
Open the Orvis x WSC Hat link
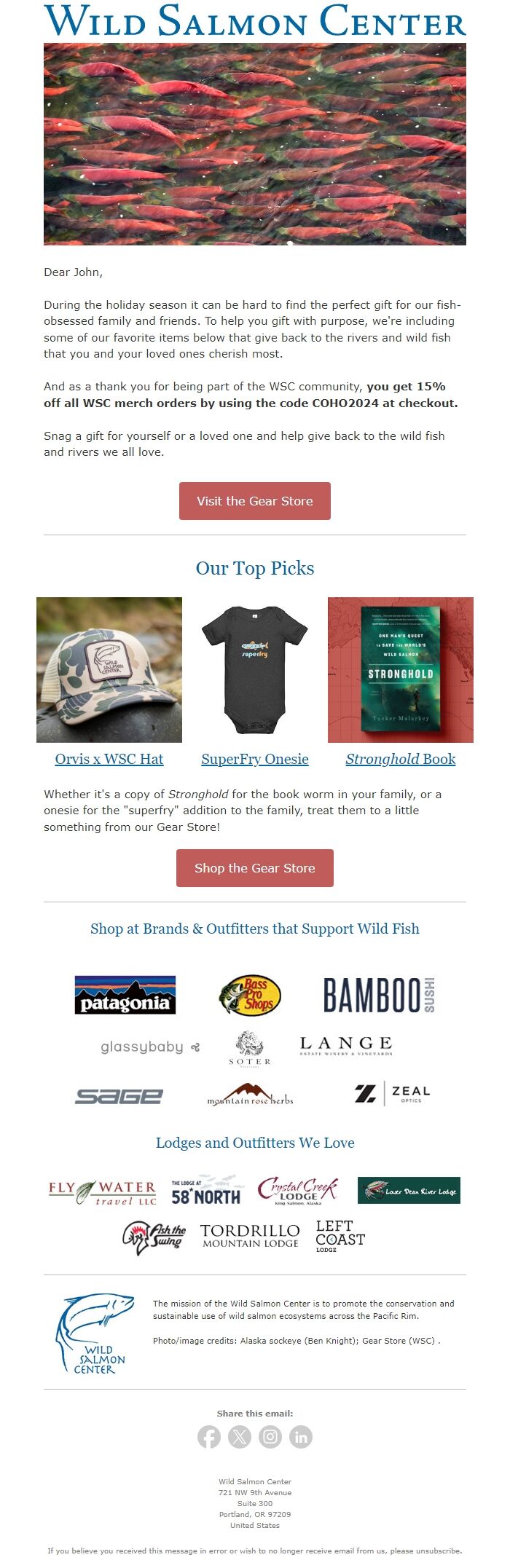point(109,759)
